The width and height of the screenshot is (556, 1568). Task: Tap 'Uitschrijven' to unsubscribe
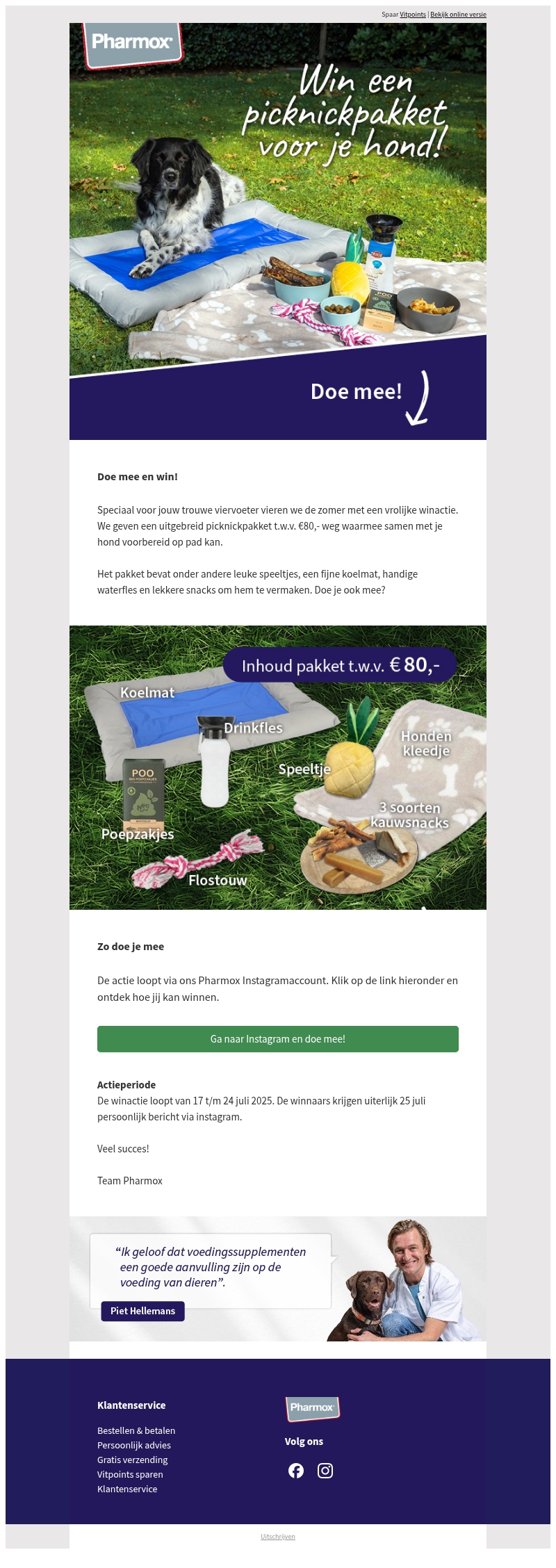pyautogui.click(x=278, y=1536)
